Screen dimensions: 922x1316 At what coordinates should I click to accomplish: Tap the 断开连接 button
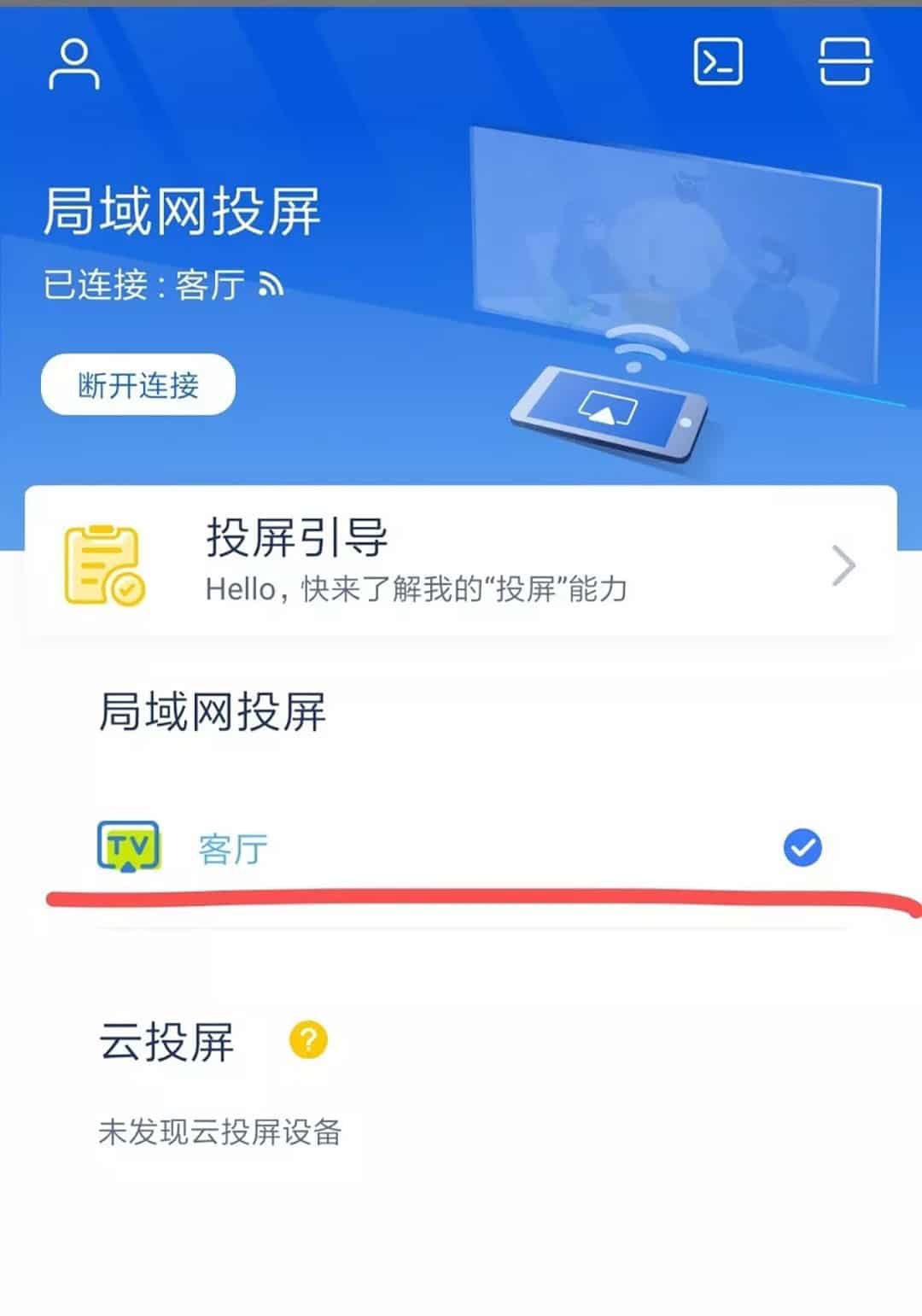138,385
